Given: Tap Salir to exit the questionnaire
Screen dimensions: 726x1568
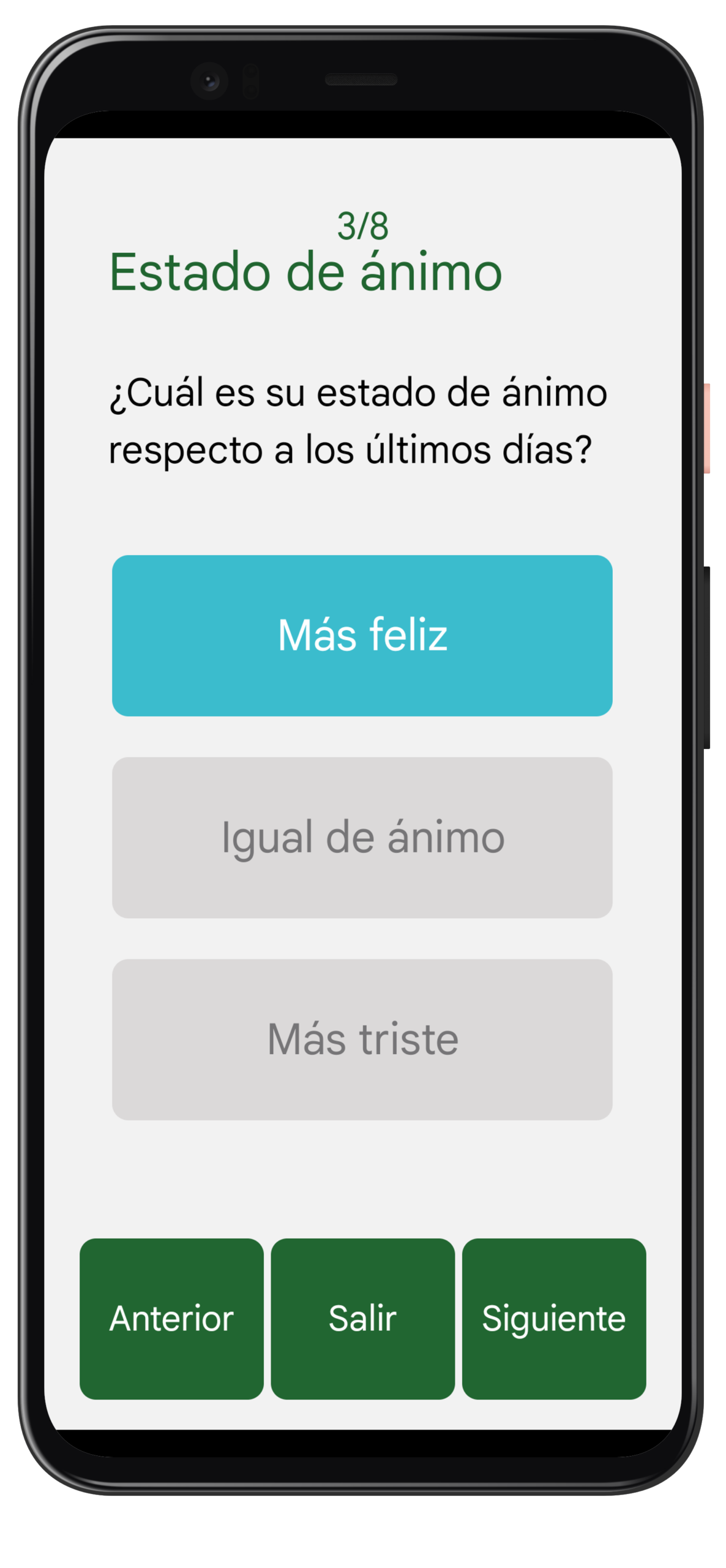Looking at the screenshot, I should pyautogui.click(x=362, y=1319).
